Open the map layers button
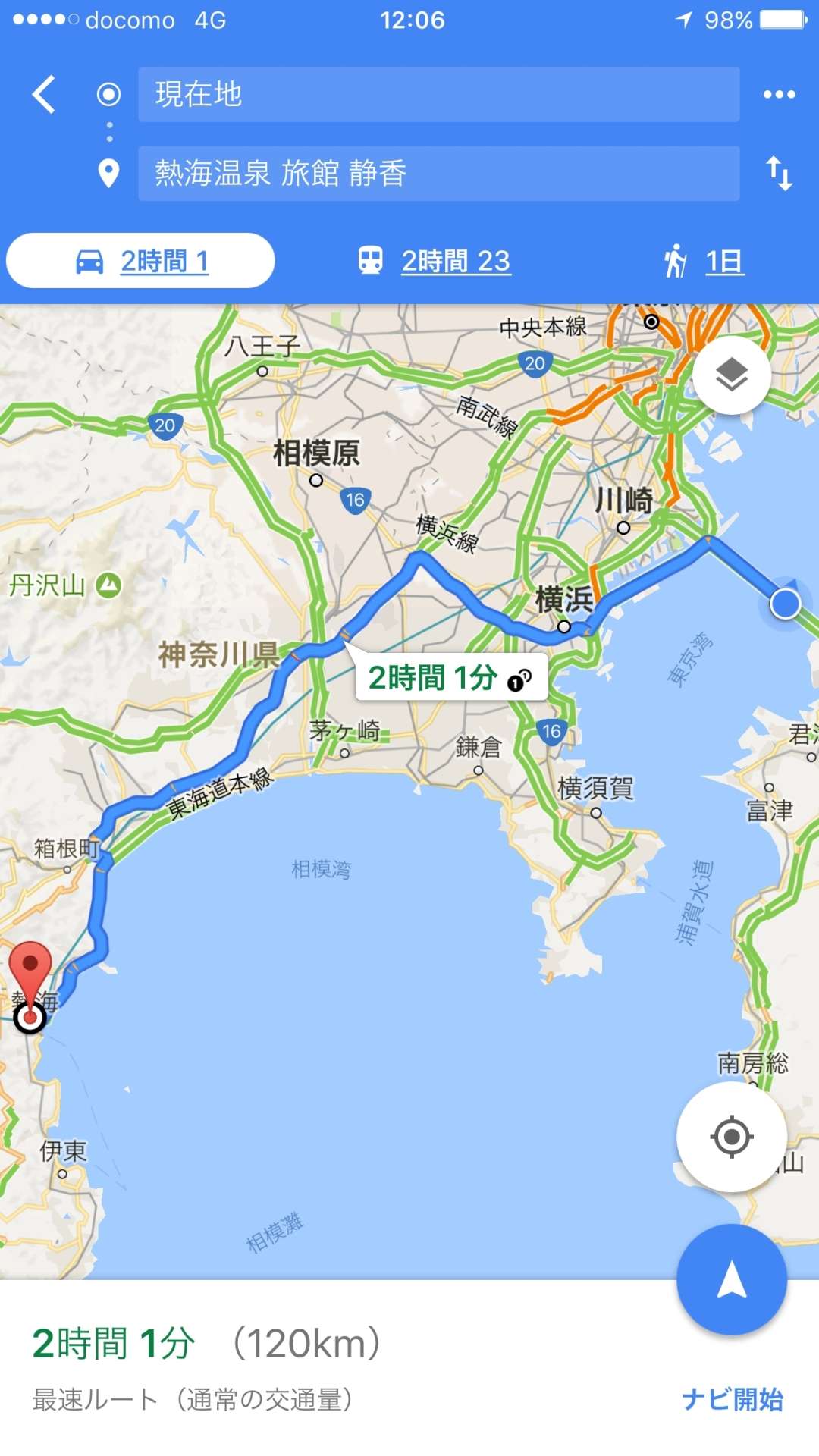Screen dimensions: 819x1456 point(732,375)
